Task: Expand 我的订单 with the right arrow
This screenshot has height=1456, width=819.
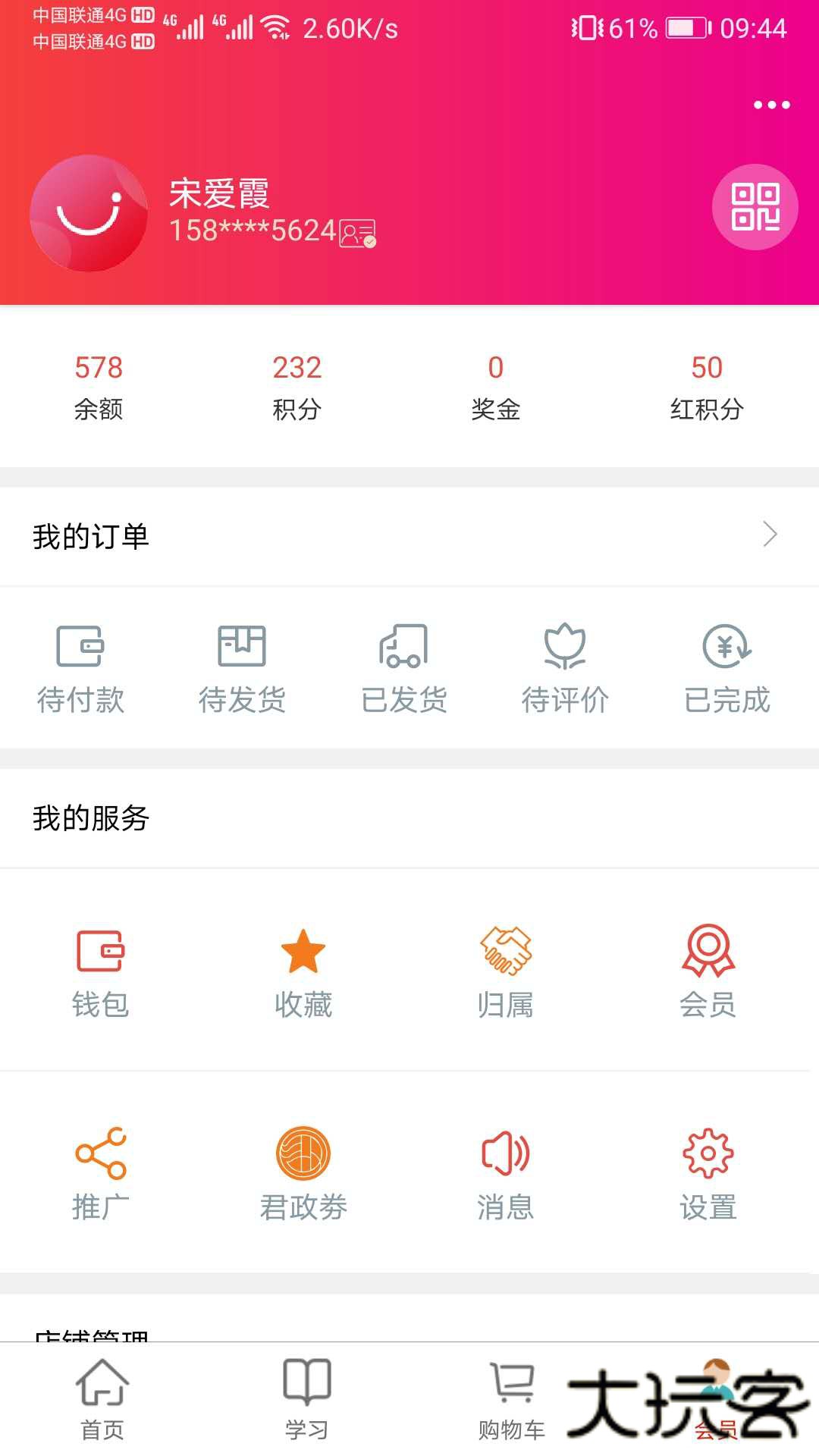Action: tap(770, 535)
